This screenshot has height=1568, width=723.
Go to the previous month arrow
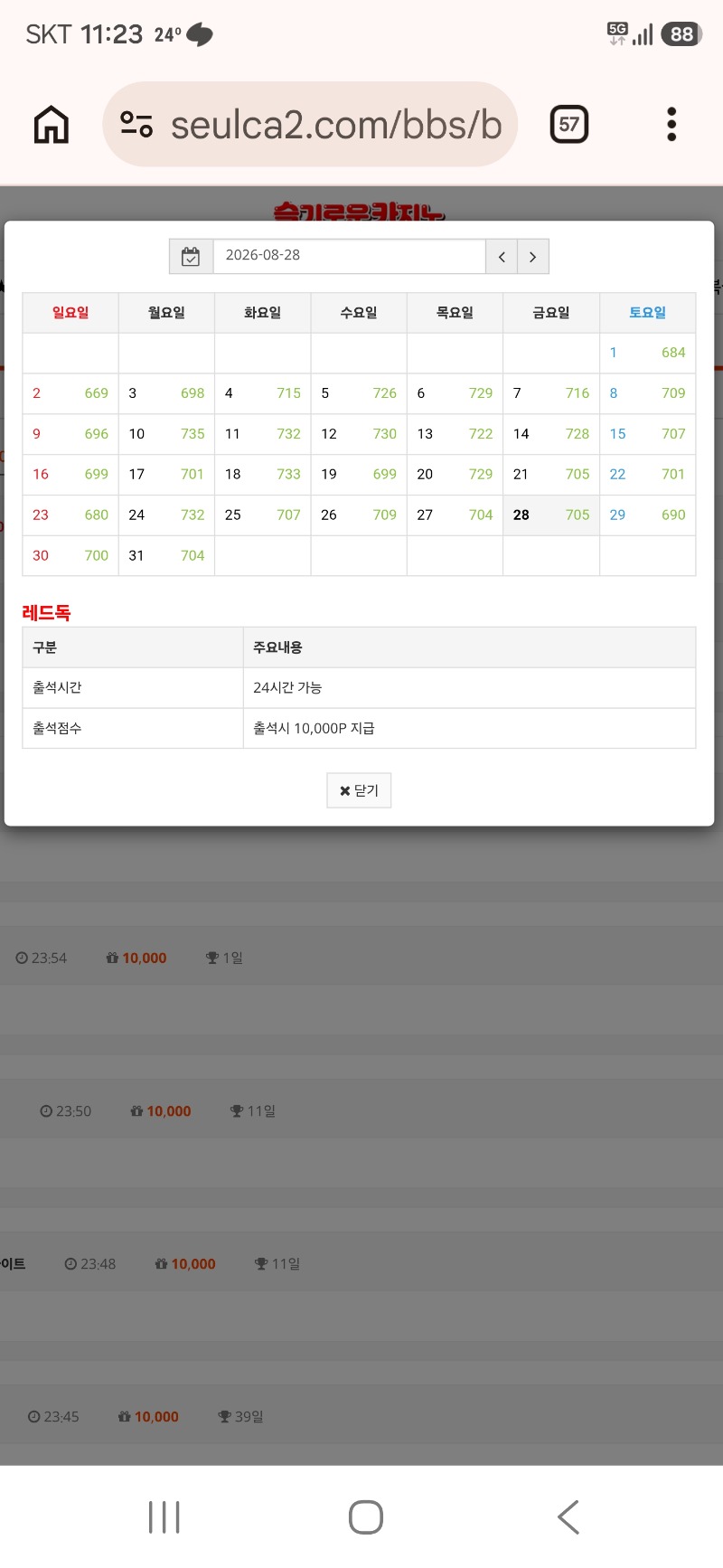(502, 257)
